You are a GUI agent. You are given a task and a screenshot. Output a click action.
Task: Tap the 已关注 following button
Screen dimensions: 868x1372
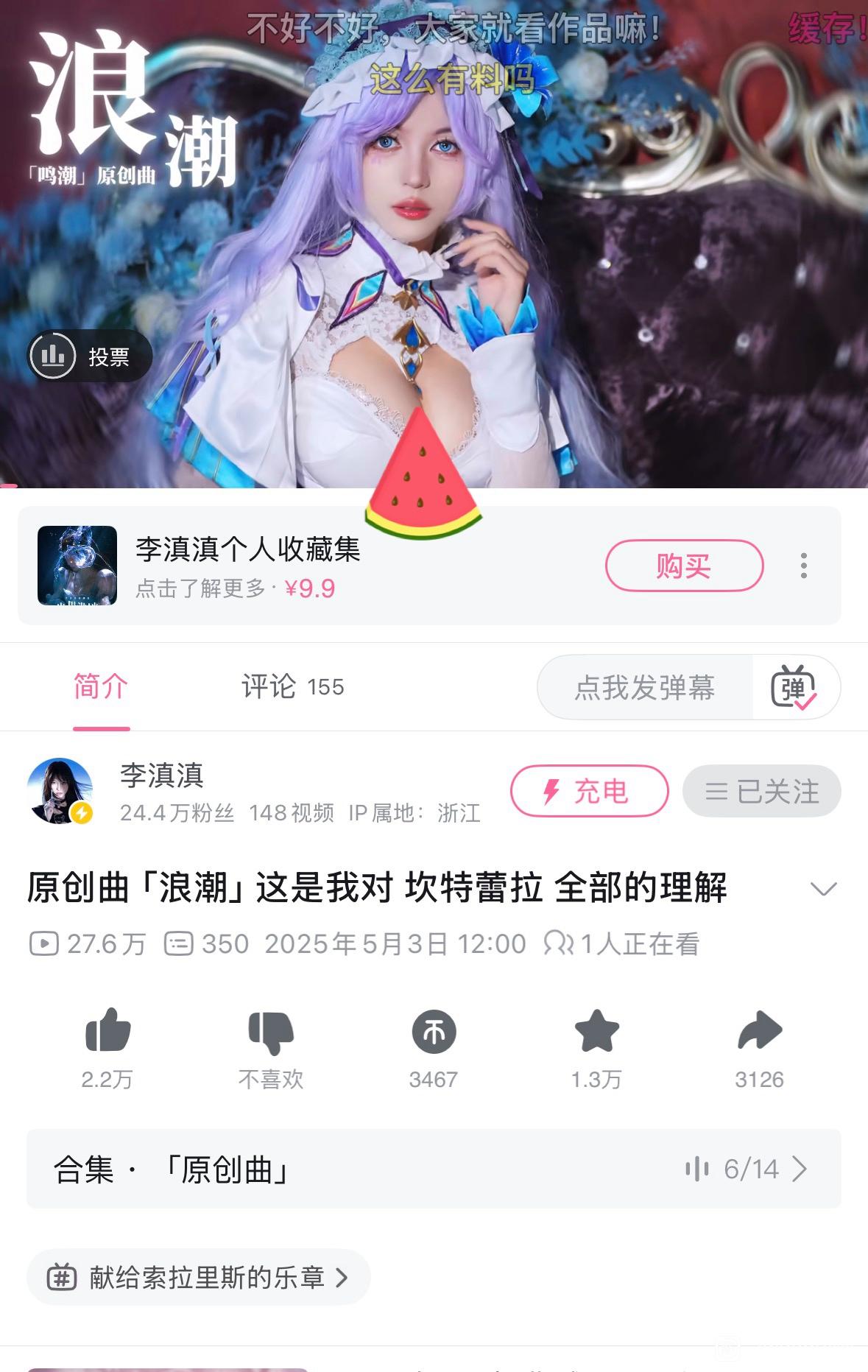[x=761, y=791]
